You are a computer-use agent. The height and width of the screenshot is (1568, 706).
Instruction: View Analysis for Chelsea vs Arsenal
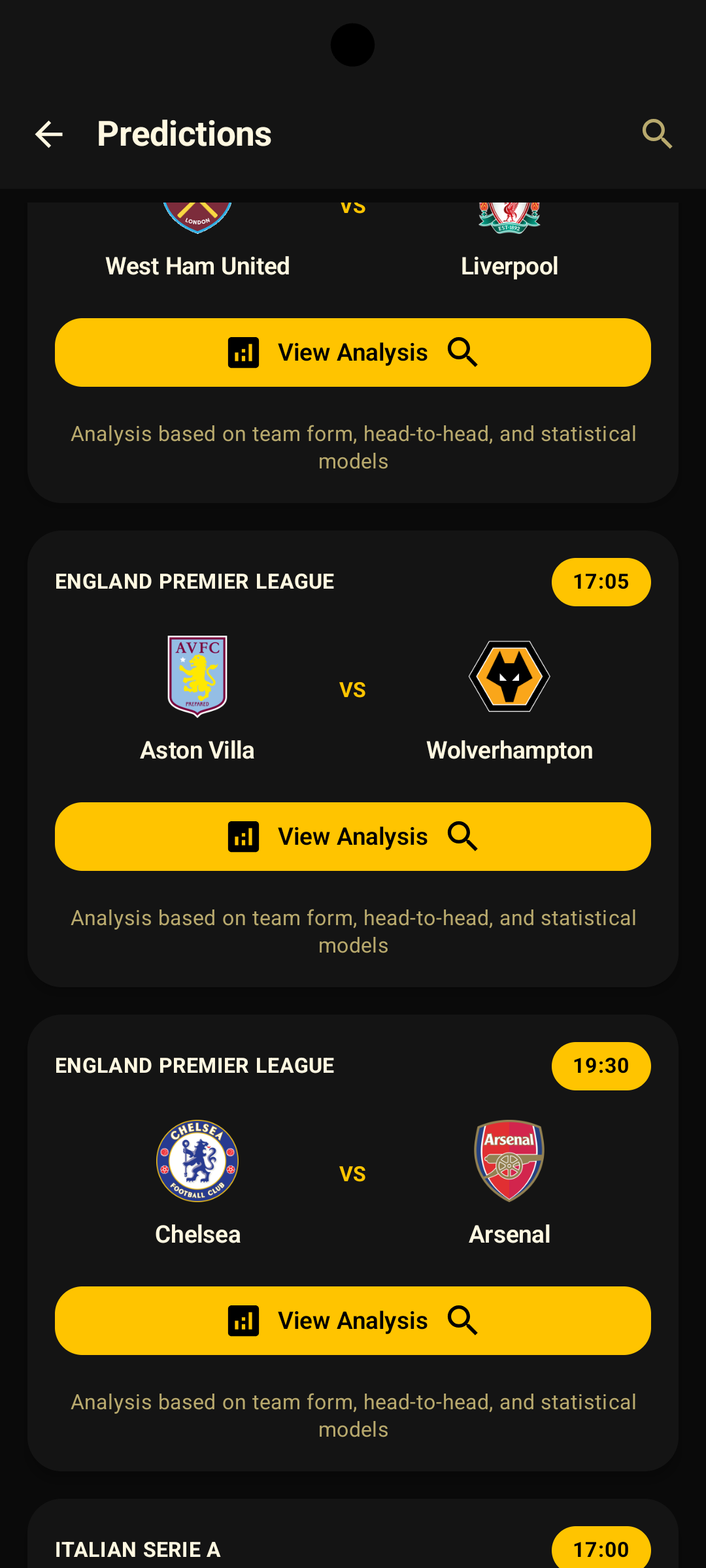click(x=353, y=1321)
